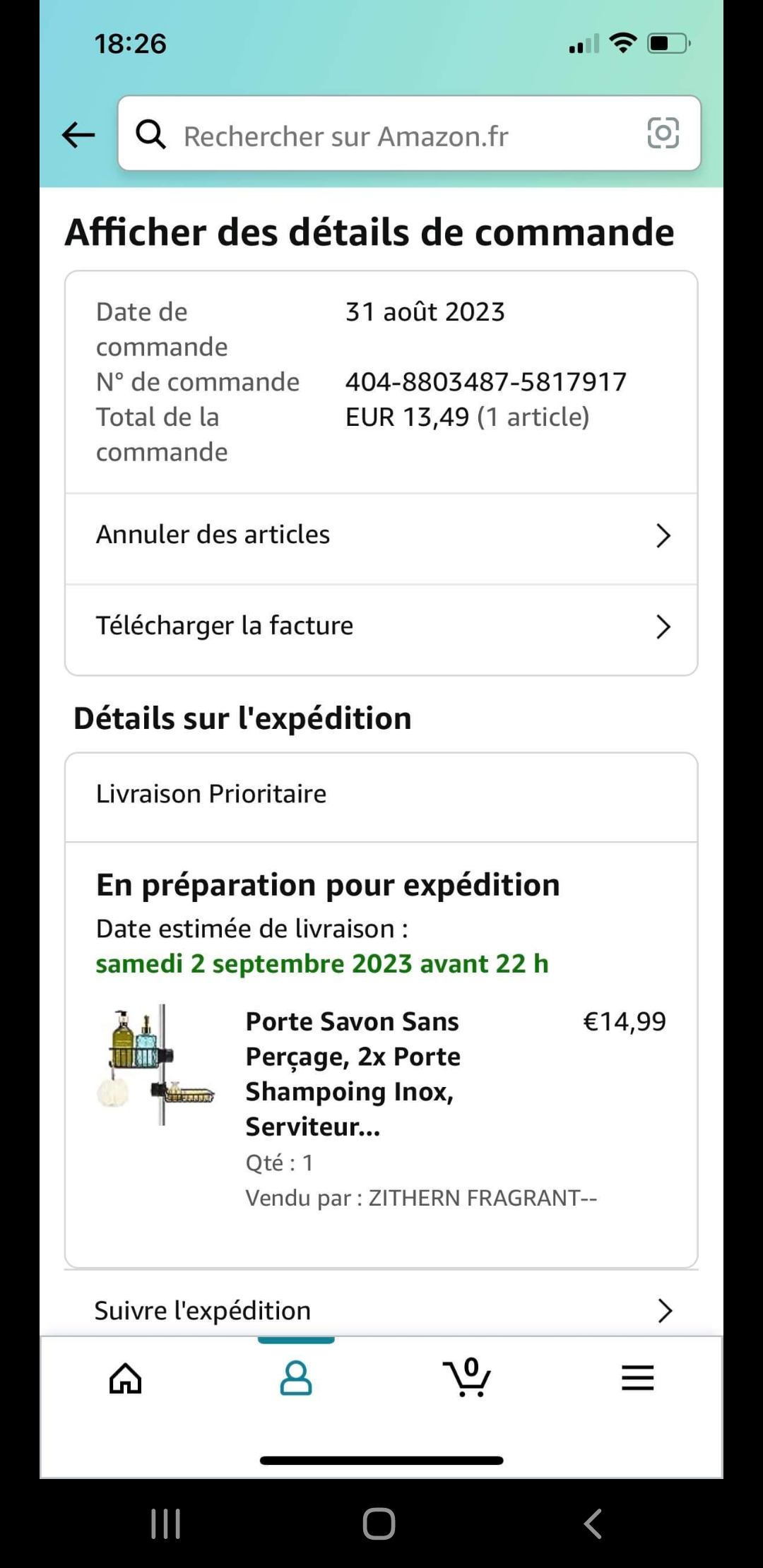Screen dimensions: 763x1568
Task: View the Porte Savon Sans Perçage product title
Action: click(353, 1074)
